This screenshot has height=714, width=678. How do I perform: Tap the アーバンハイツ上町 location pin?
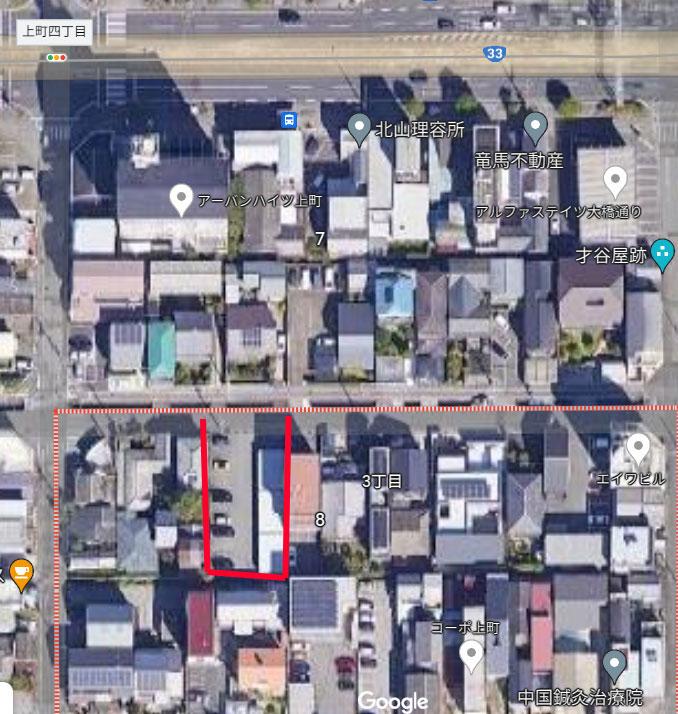181,199
